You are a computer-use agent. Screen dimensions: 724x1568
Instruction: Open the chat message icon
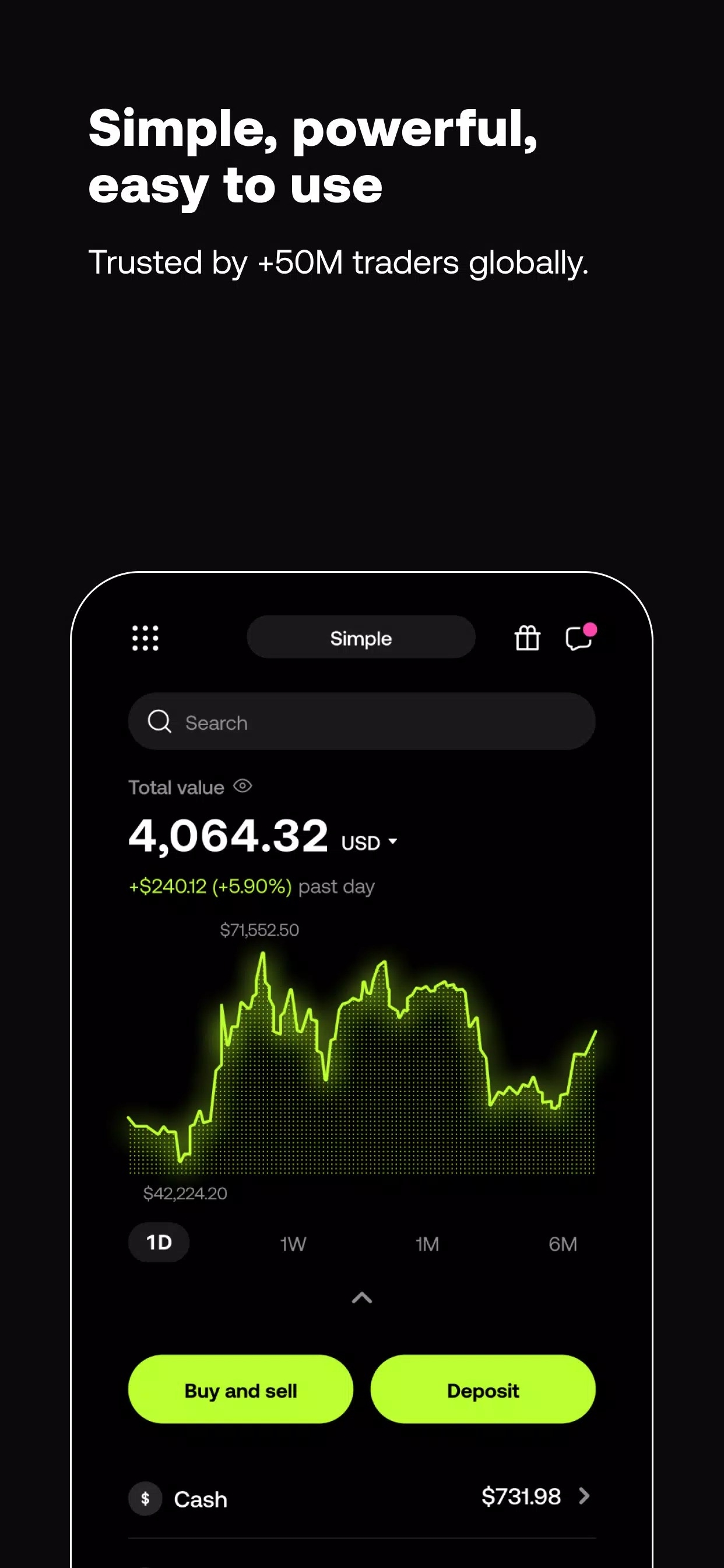pyautogui.click(x=577, y=639)
